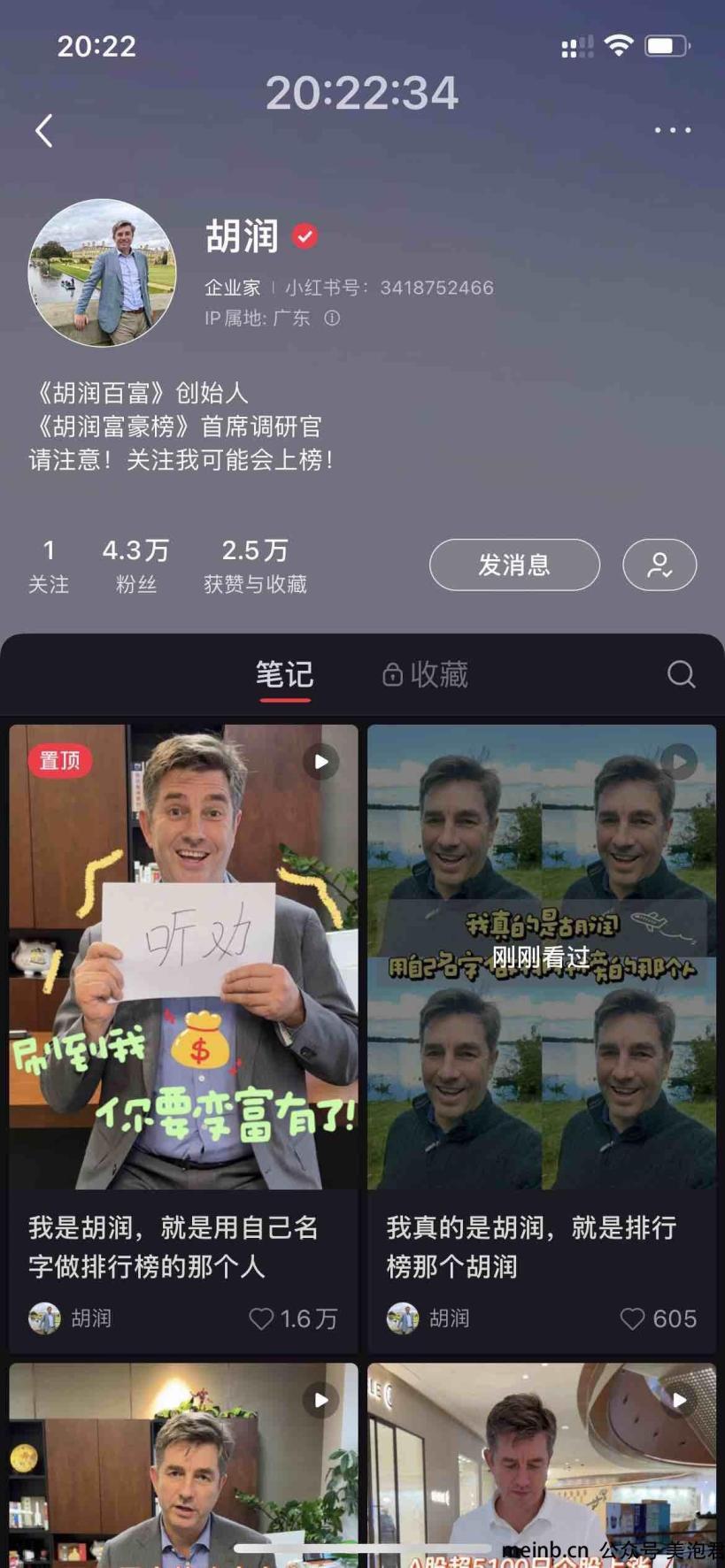Open the 关注 following list

click(x=49, y=565)
